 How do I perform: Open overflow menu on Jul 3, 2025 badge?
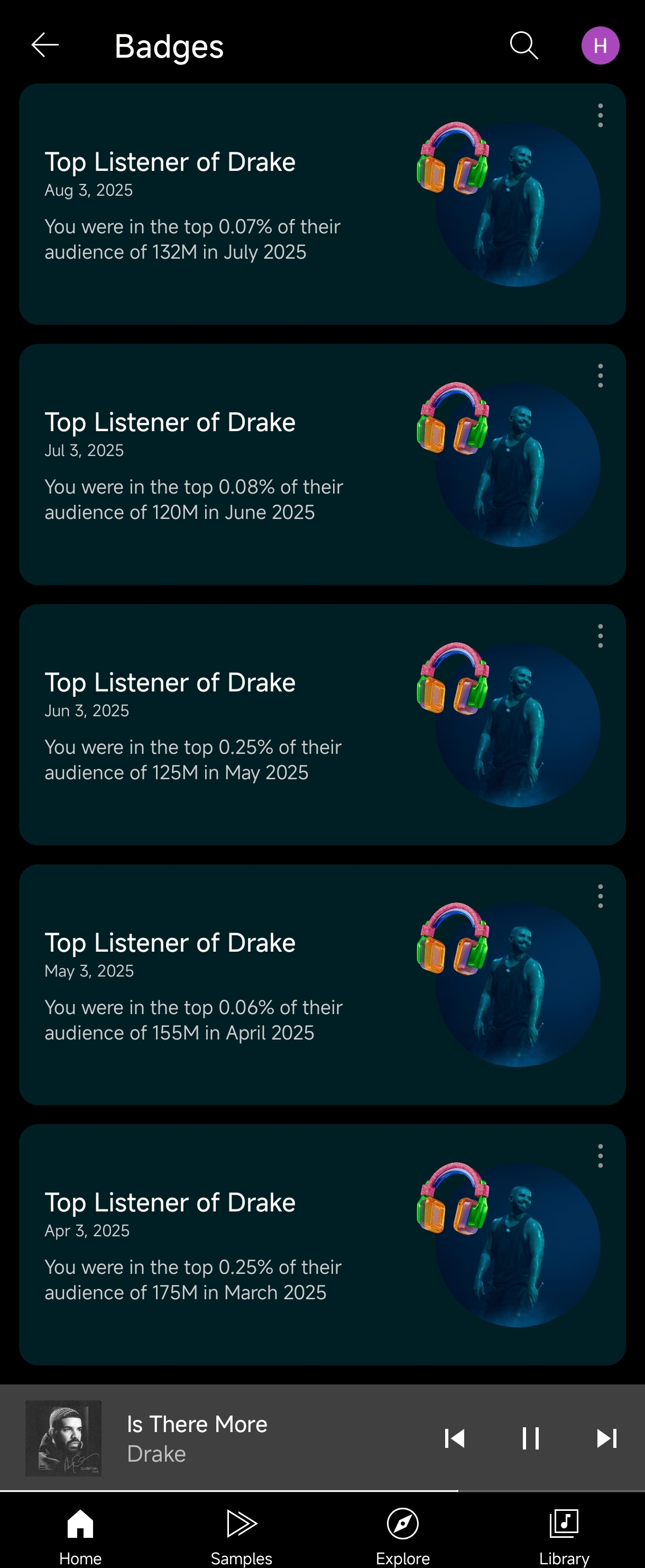[x=600, y=376]
